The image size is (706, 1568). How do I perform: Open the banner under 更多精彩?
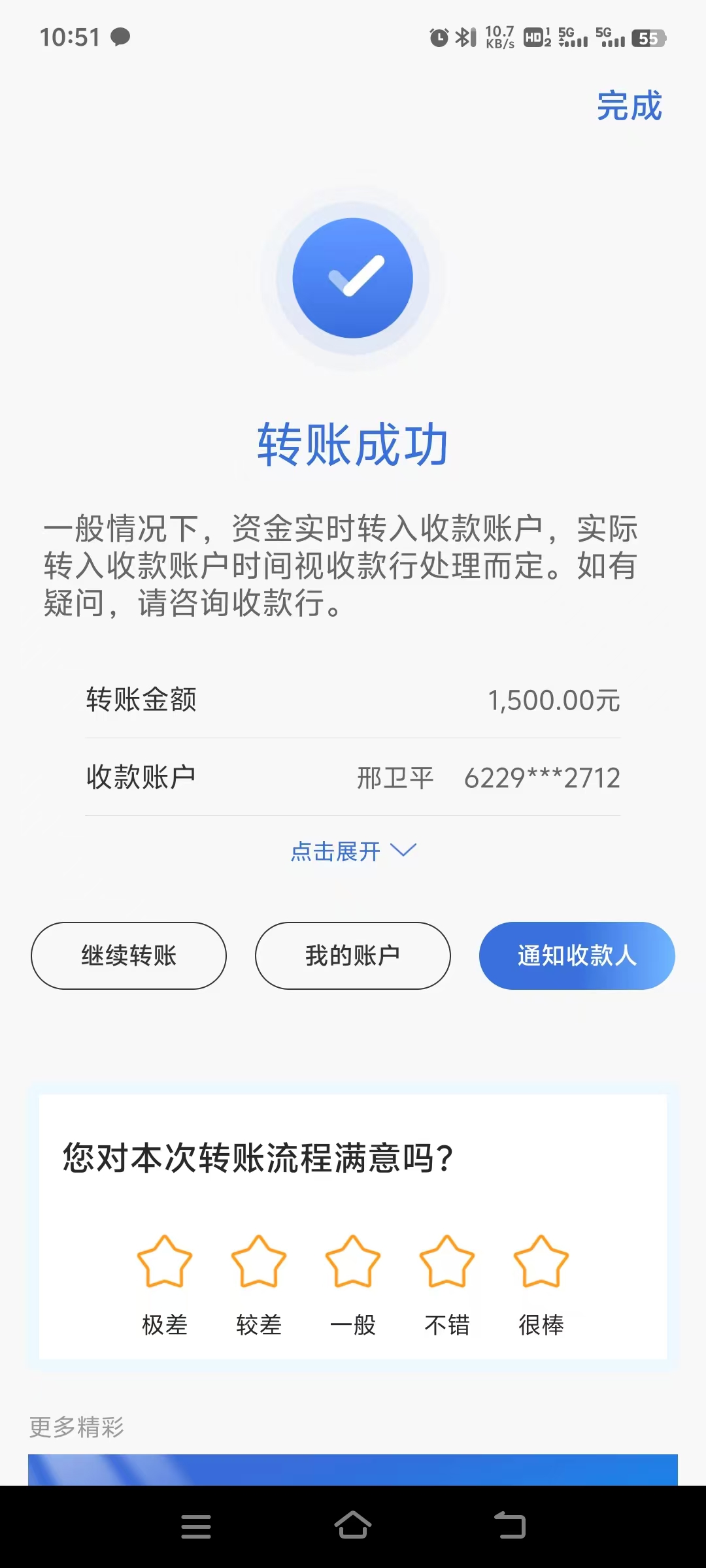click(x=353, y=1470)
